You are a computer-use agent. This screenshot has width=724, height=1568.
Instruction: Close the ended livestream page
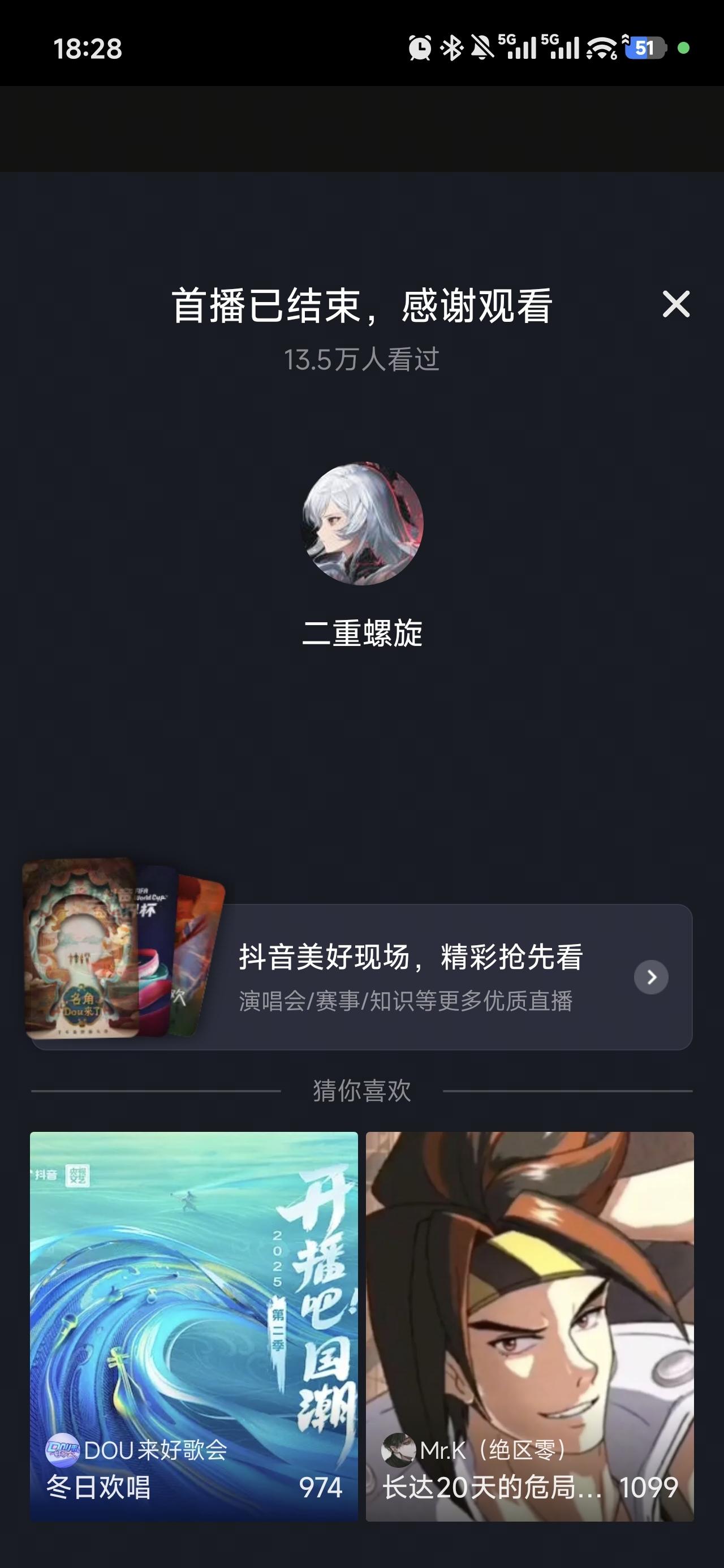(676, 304)
